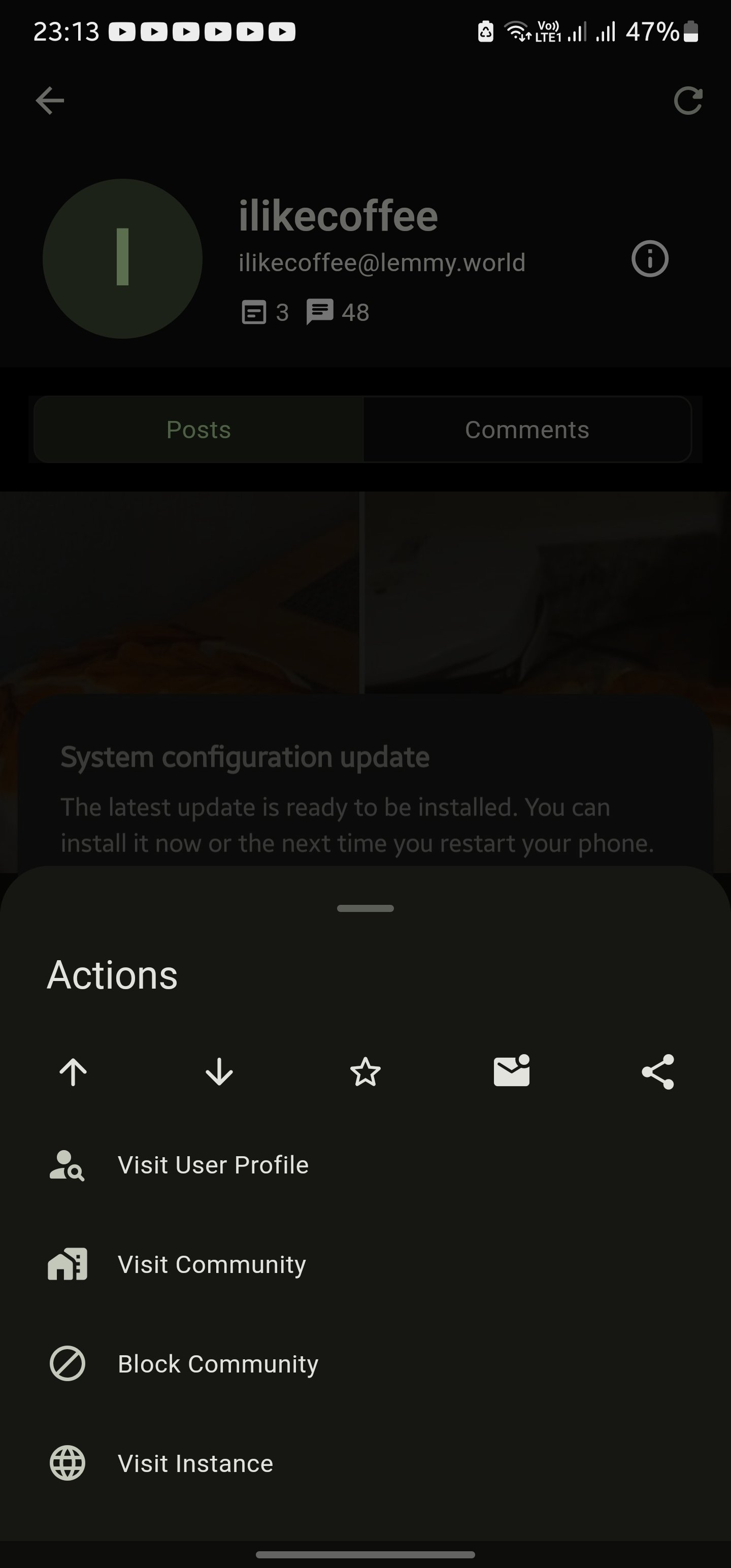Tap the drag handle above the Actions sheet
The width and height of the screenshot is (731, 1568).
(x=365, y=908)
